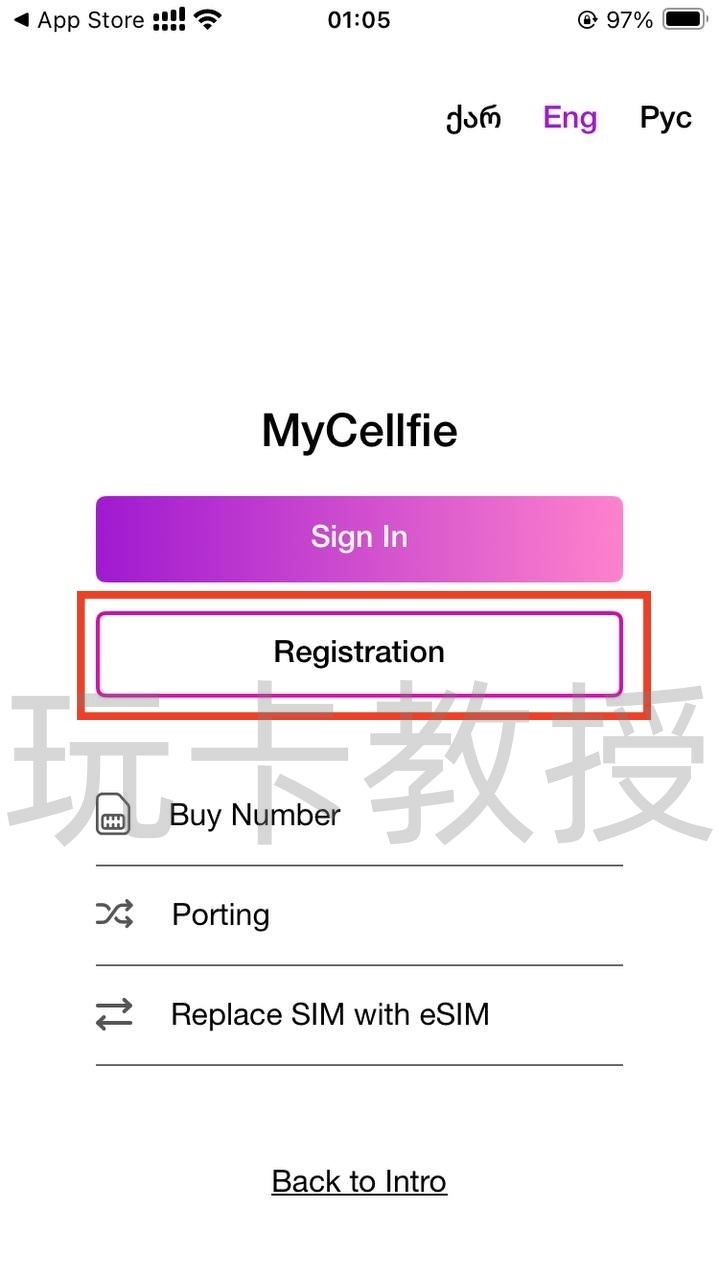Tap the Sign In button

tap(359, 538)
